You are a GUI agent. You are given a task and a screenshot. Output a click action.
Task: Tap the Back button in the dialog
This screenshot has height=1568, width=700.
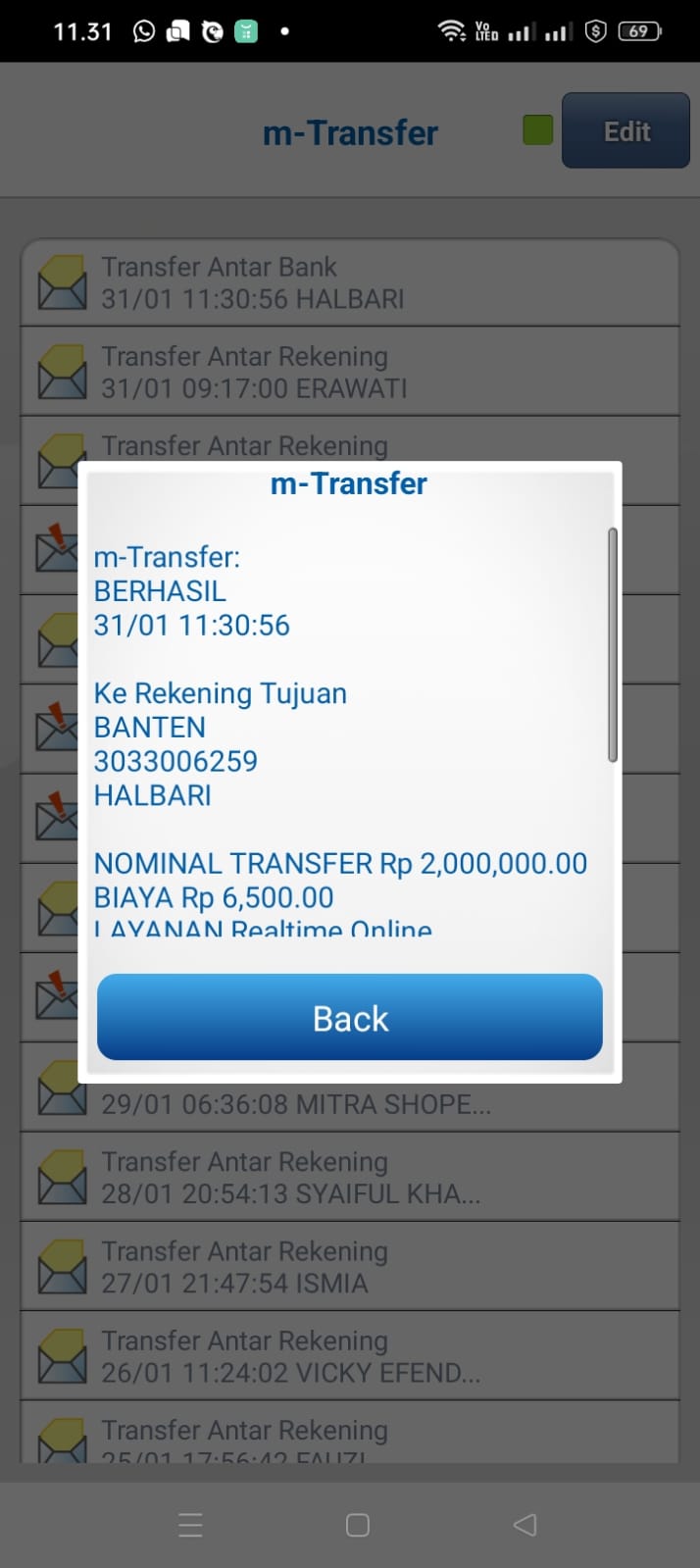click(349, 1017)
